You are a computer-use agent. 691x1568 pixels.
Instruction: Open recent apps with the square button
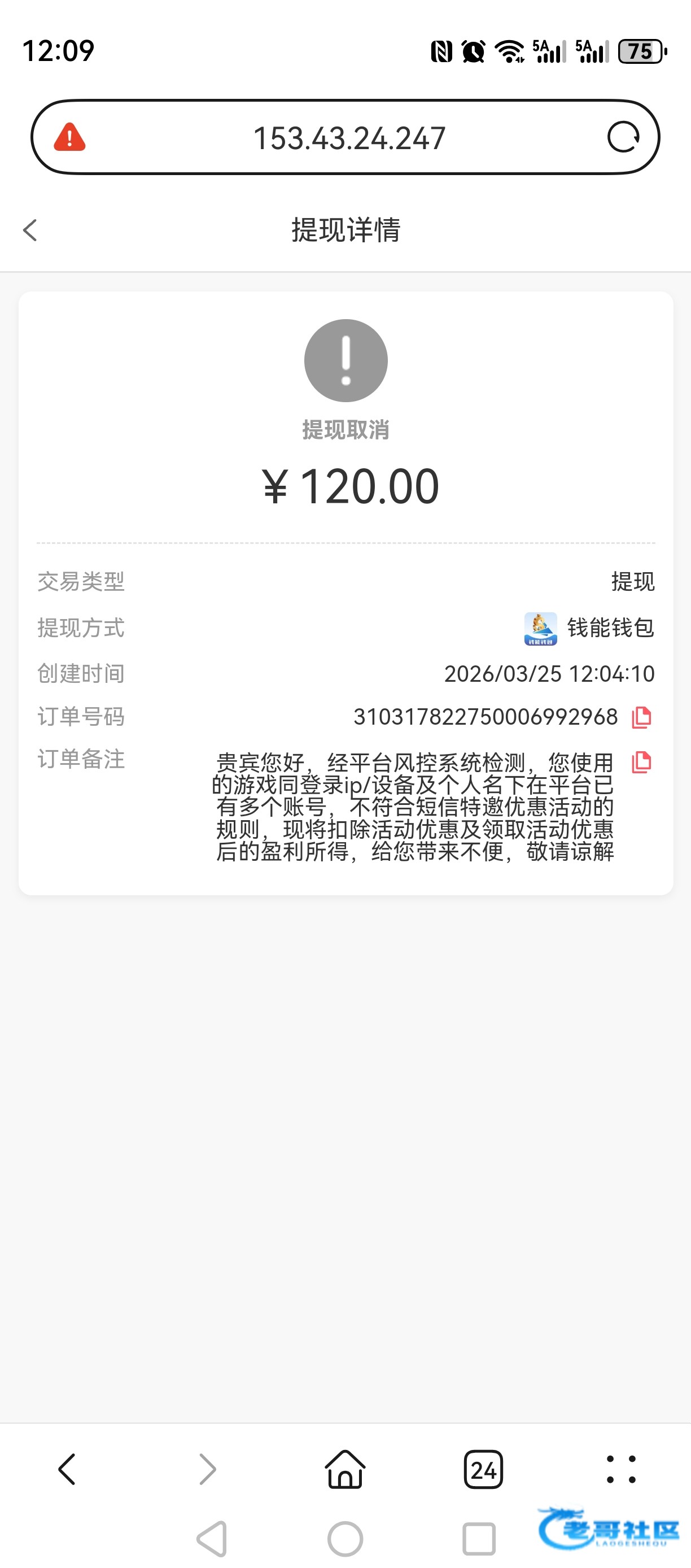479,1539
